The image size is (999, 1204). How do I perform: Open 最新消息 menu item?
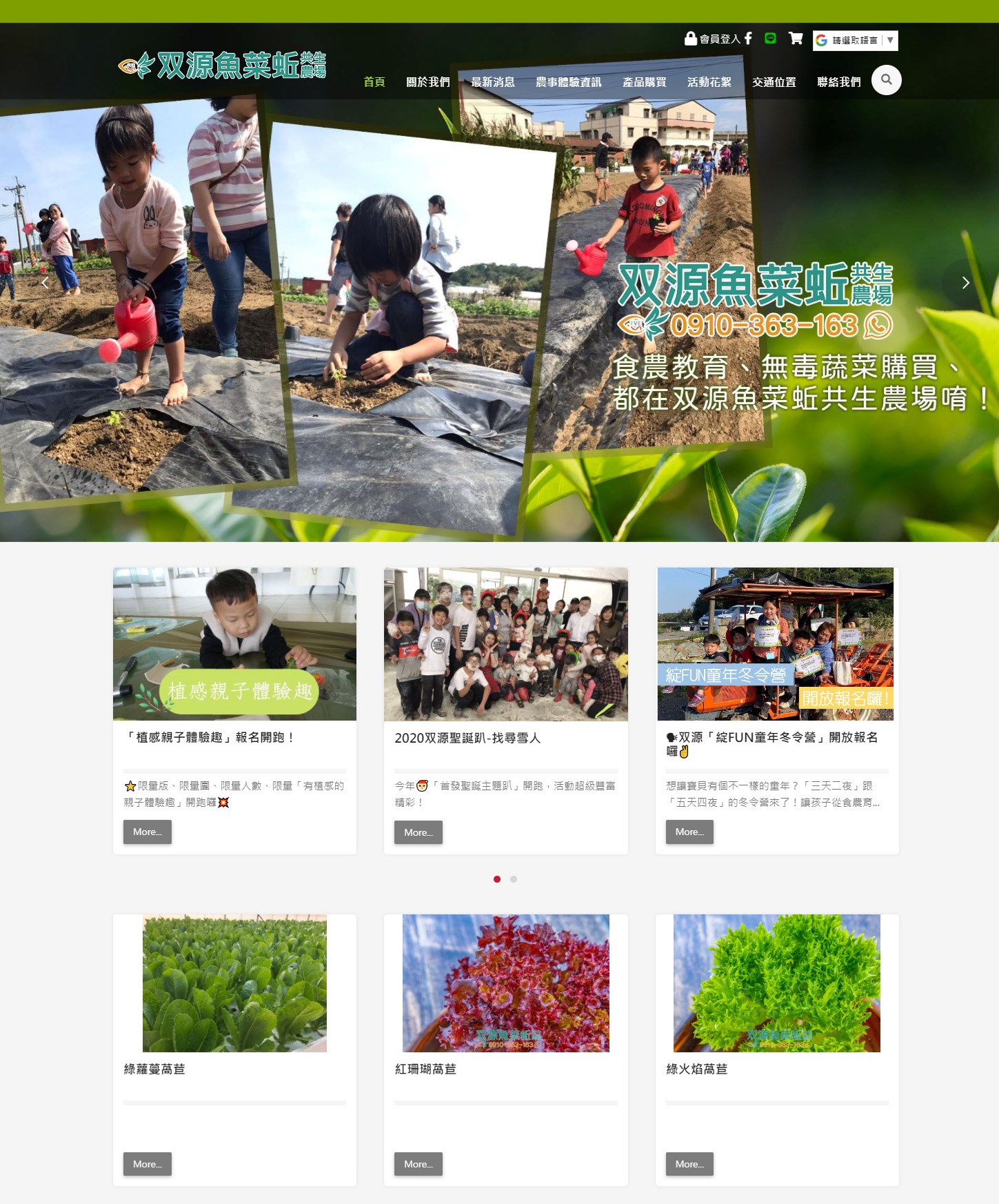tap(492, 82)
